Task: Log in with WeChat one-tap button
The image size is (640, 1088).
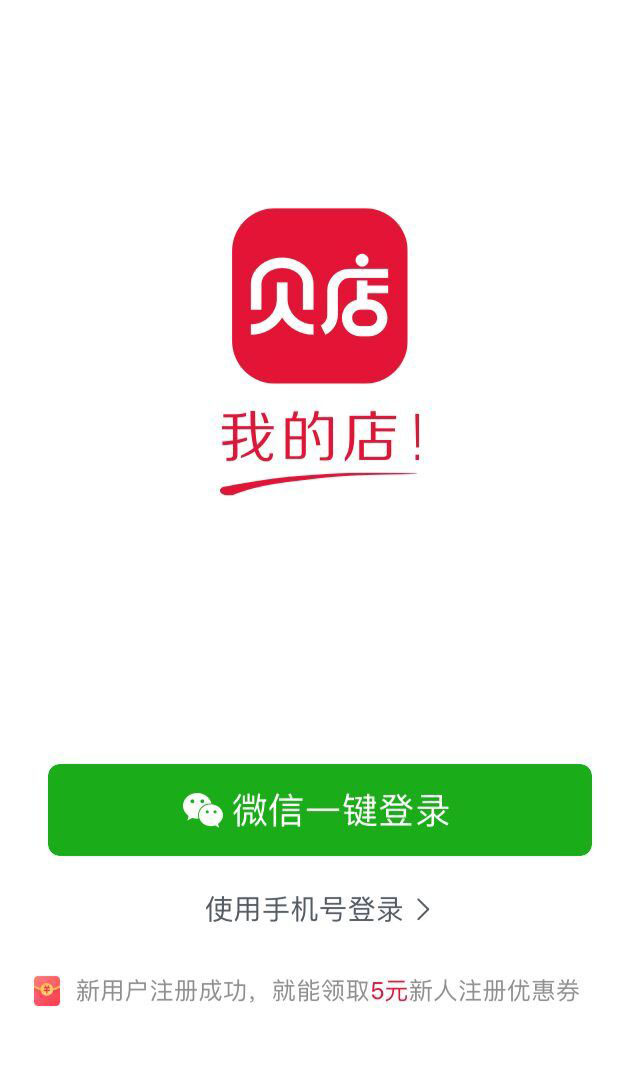Action: [319, 810]
